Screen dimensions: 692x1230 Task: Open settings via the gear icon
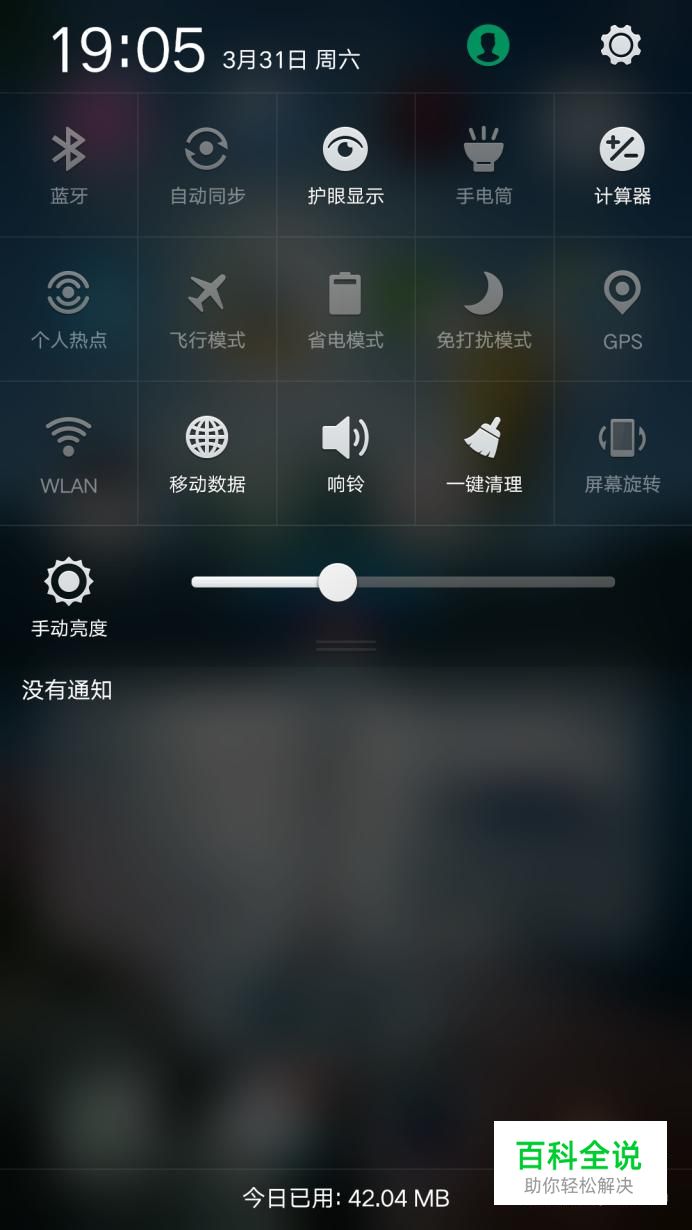tap(621, 45)
